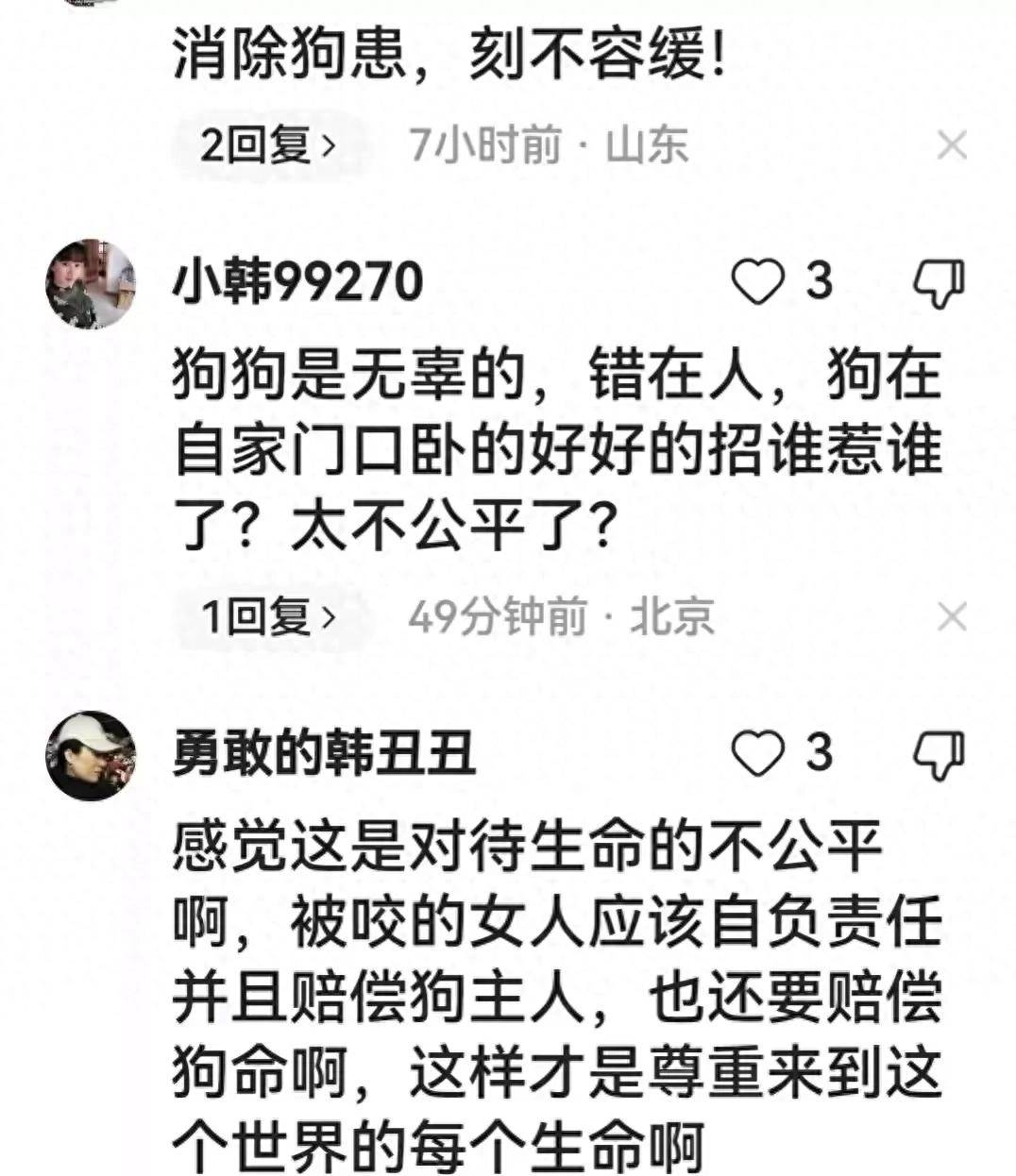
Task: Like 小韩99270's comment
Action: (x=760, y=282)
